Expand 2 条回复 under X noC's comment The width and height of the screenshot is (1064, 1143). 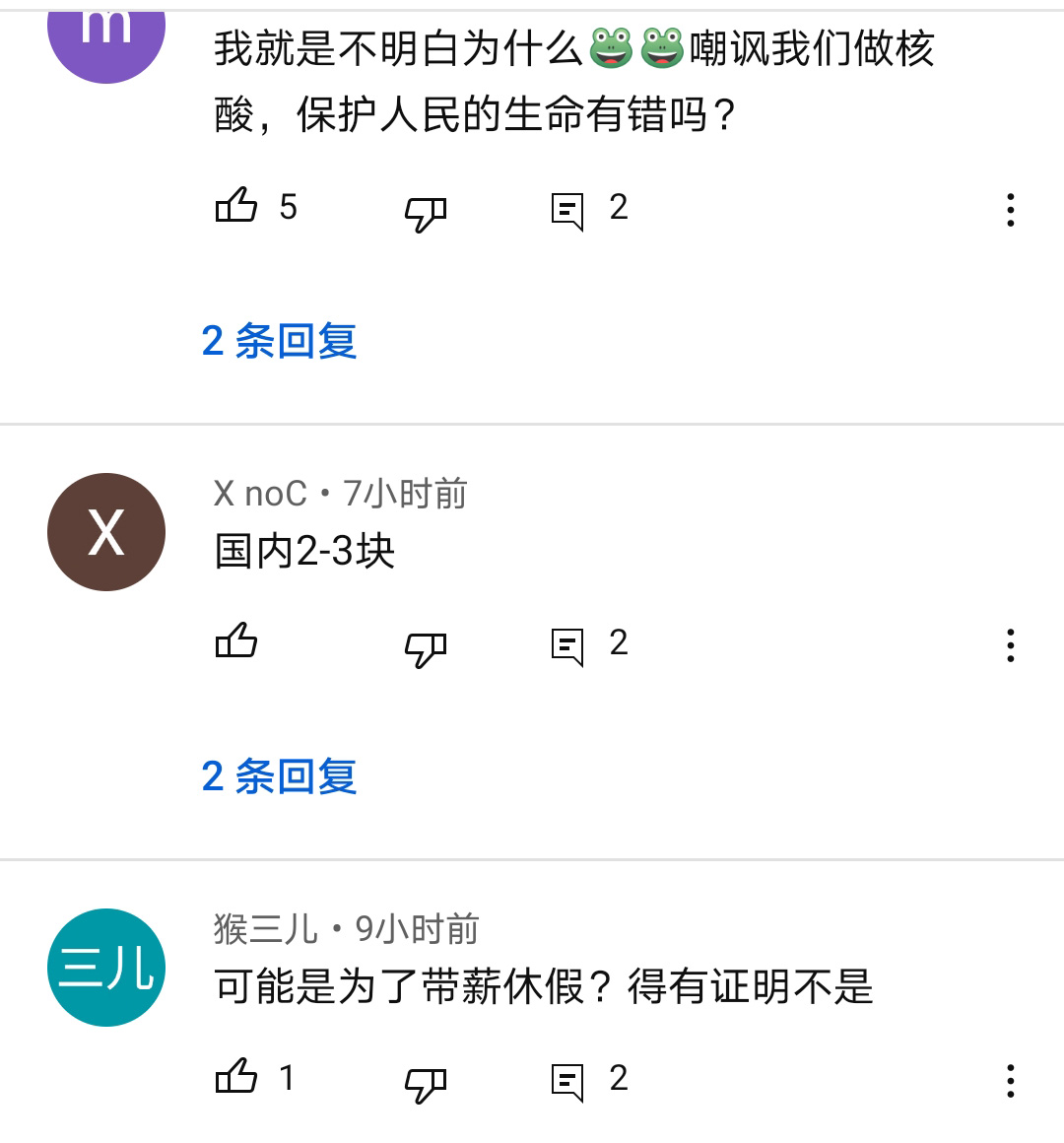[x=280, y=776]
